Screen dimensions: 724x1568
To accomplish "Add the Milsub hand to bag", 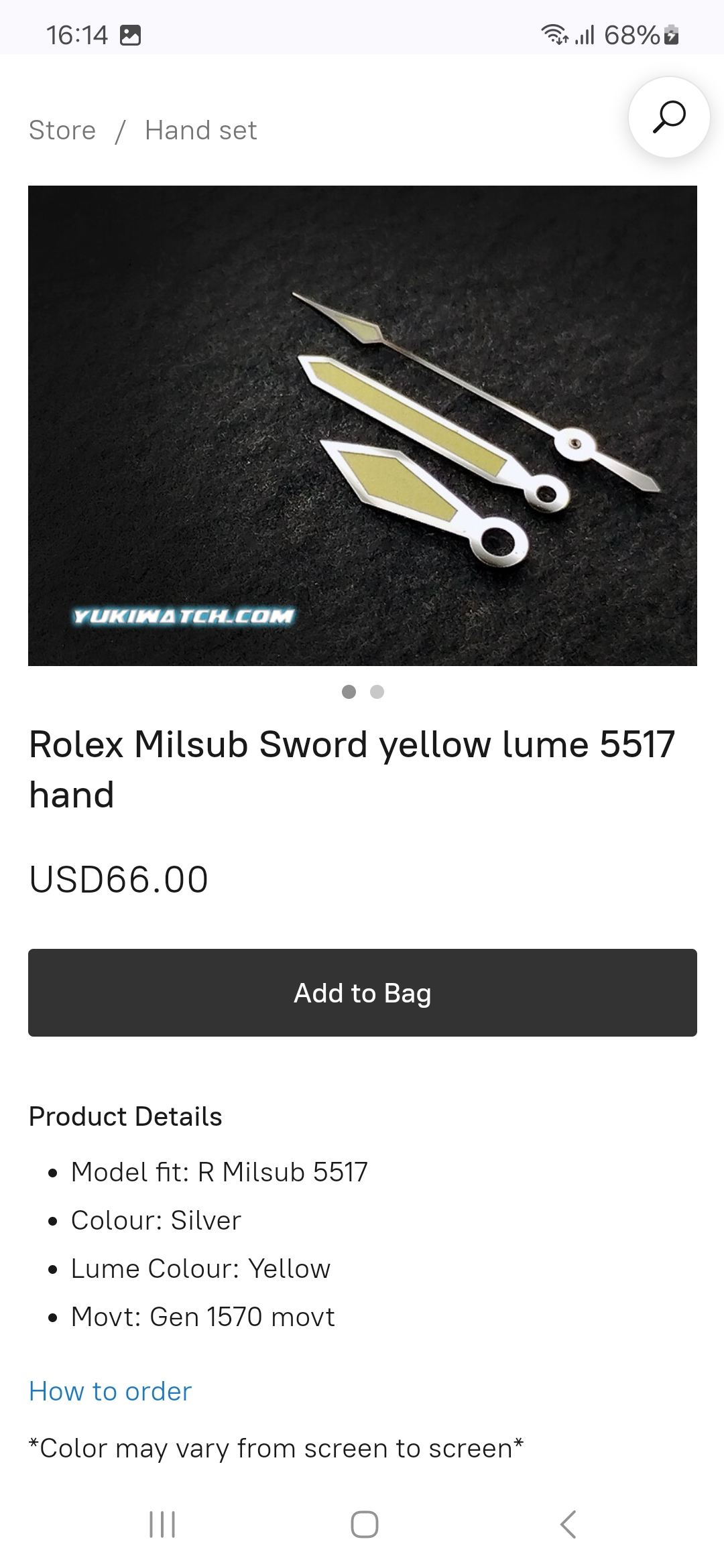I will (x=363, y=992).
